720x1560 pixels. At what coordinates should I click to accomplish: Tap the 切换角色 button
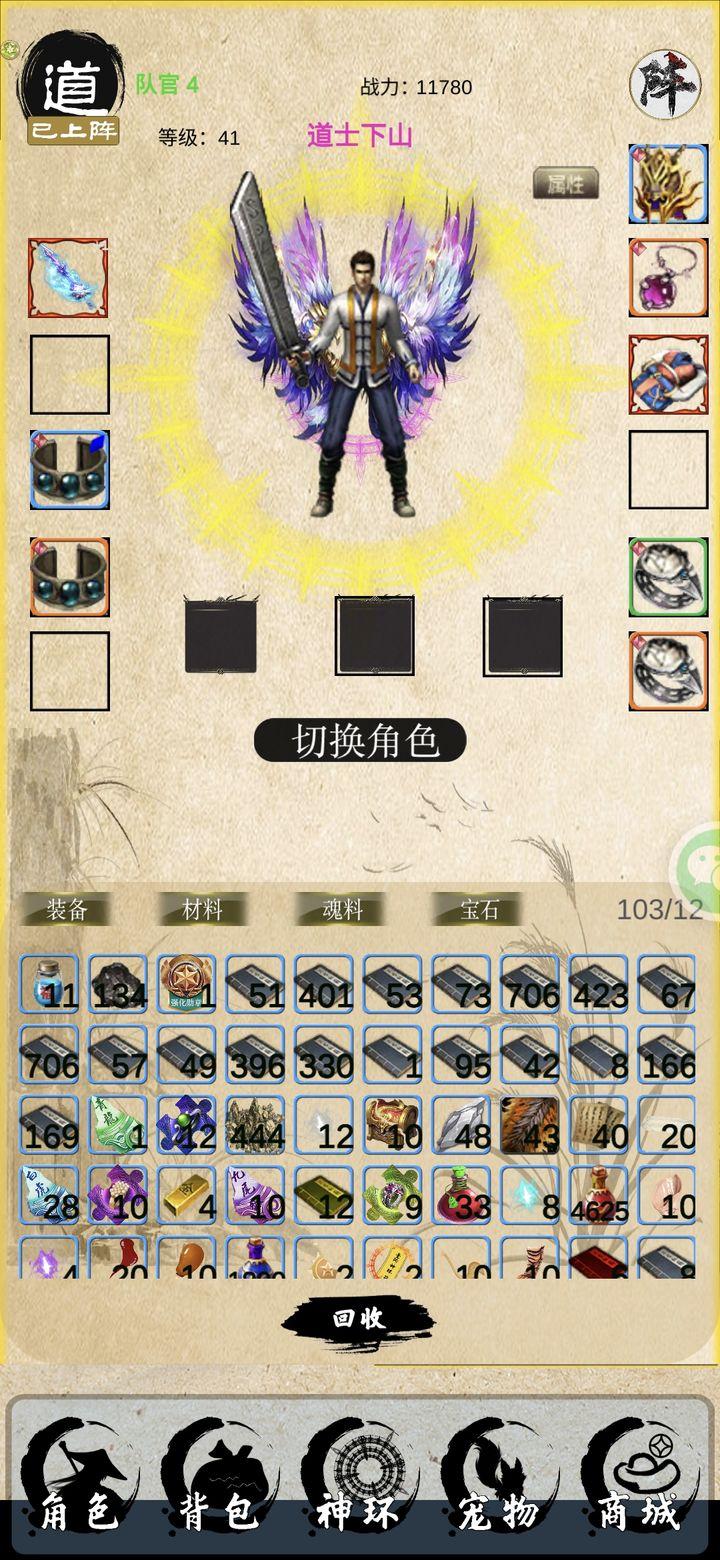[x=360, y=741]
